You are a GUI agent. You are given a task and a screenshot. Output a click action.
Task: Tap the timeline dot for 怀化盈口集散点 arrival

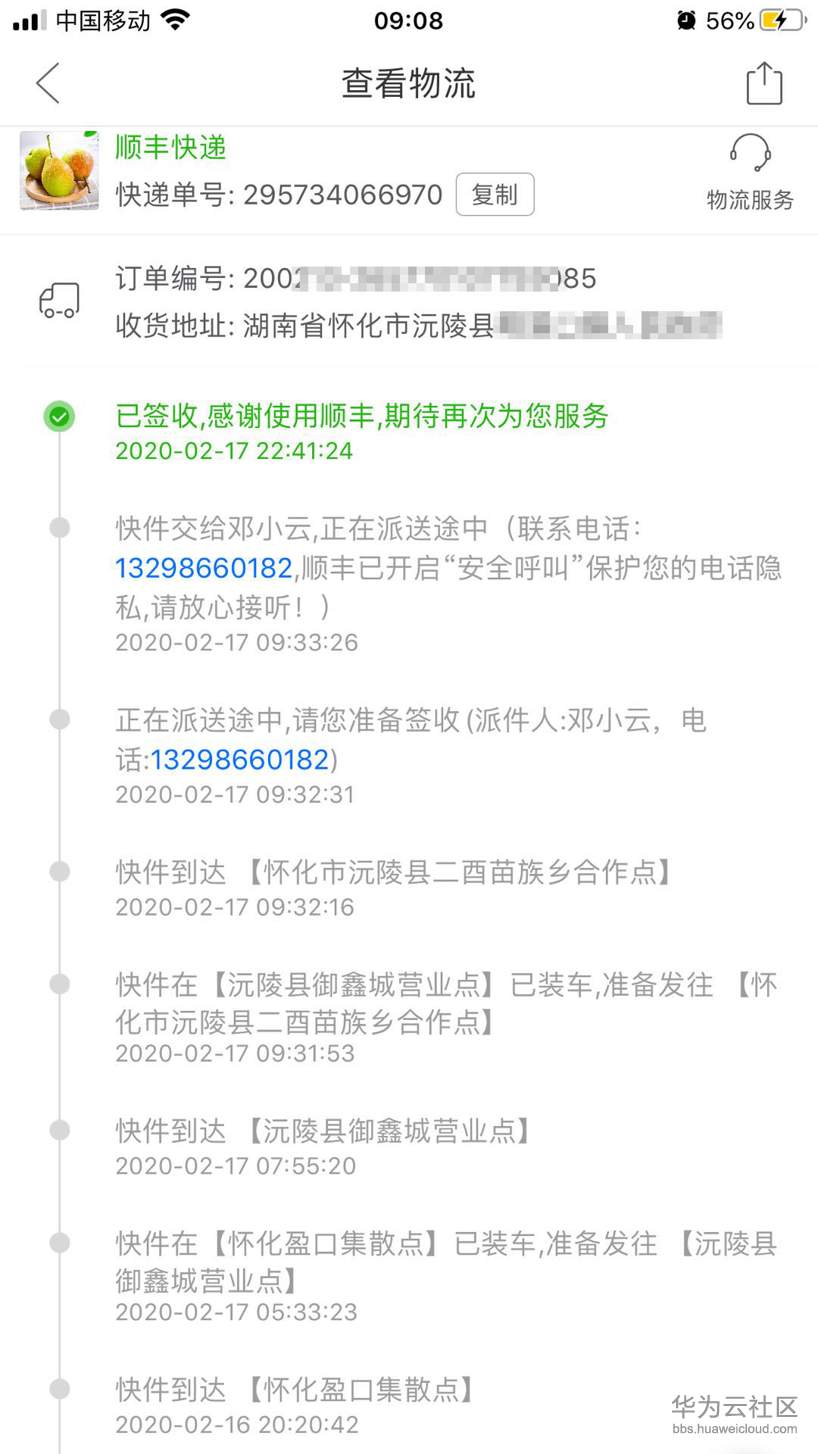tap(59, 1389)
